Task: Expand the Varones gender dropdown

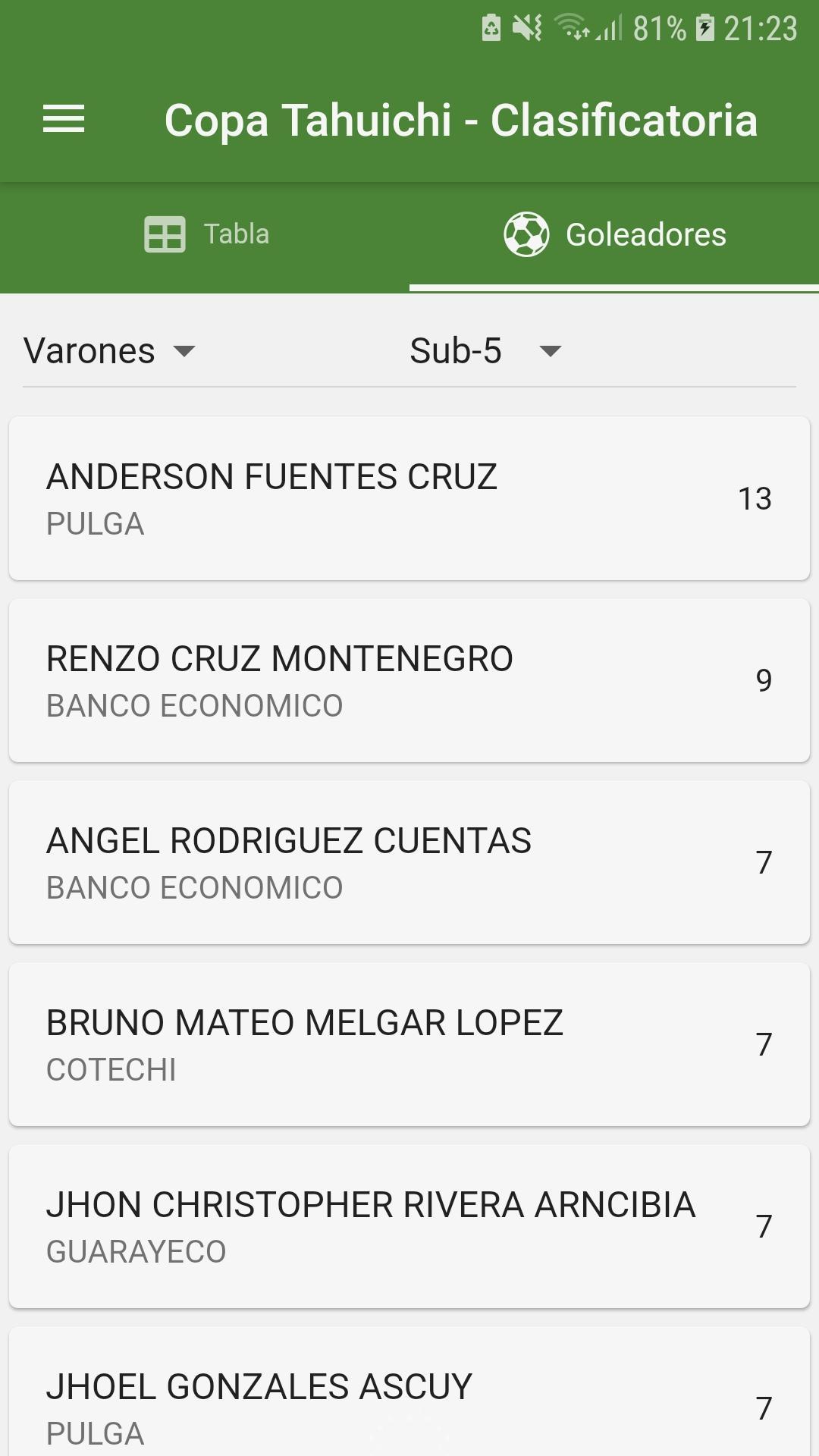Action: pos(110,351)
